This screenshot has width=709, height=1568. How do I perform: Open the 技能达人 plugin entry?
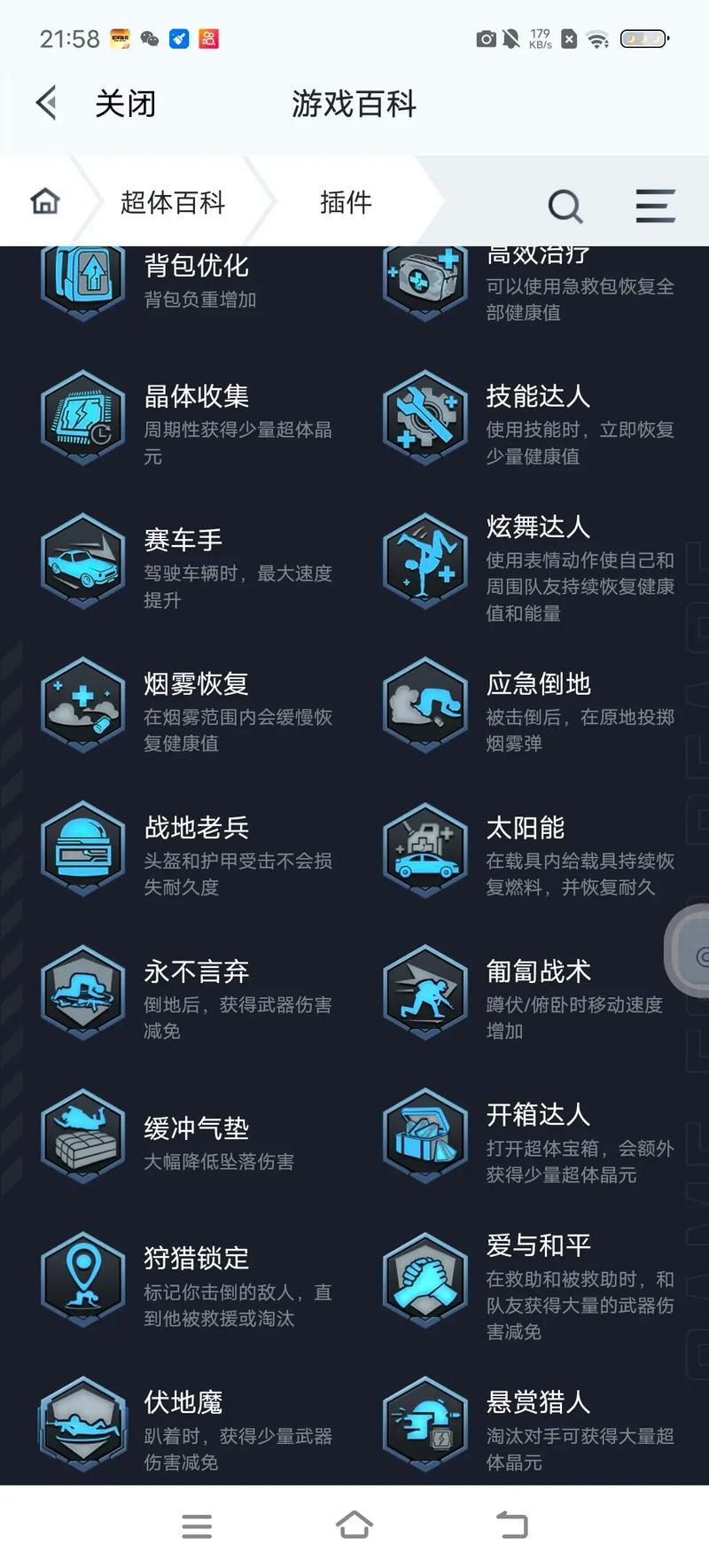[x=537, y=396]
